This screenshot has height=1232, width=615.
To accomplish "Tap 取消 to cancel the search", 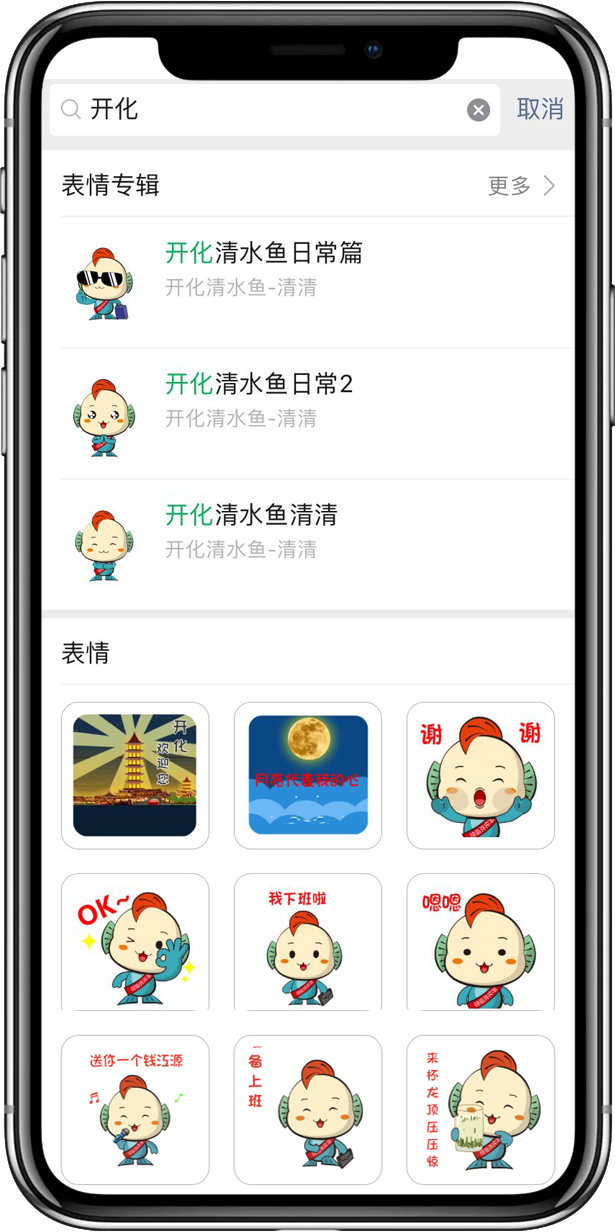I will [x=540, y=110].
